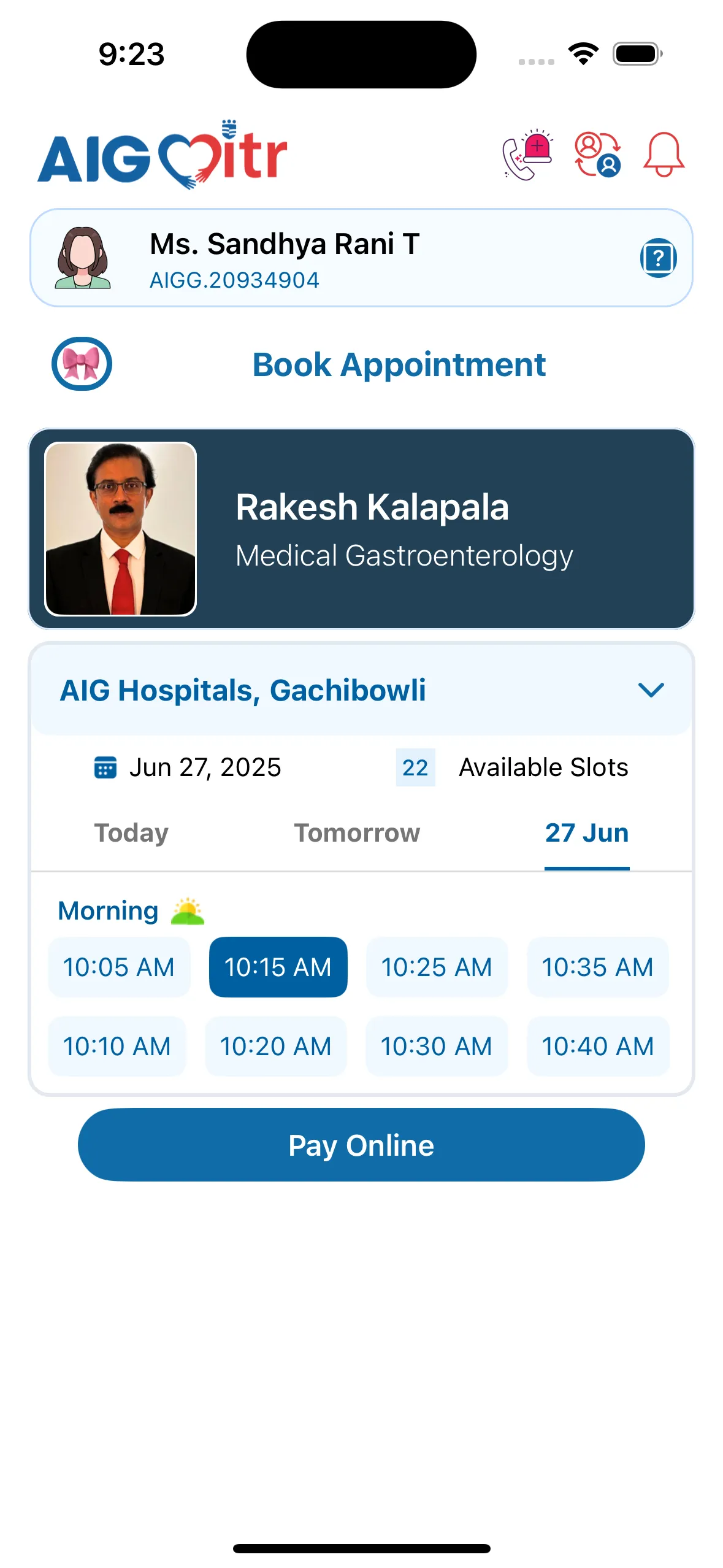Pick the 10:25 AM slot
The height and width of the screenshot is (1568, 723).
437,967
